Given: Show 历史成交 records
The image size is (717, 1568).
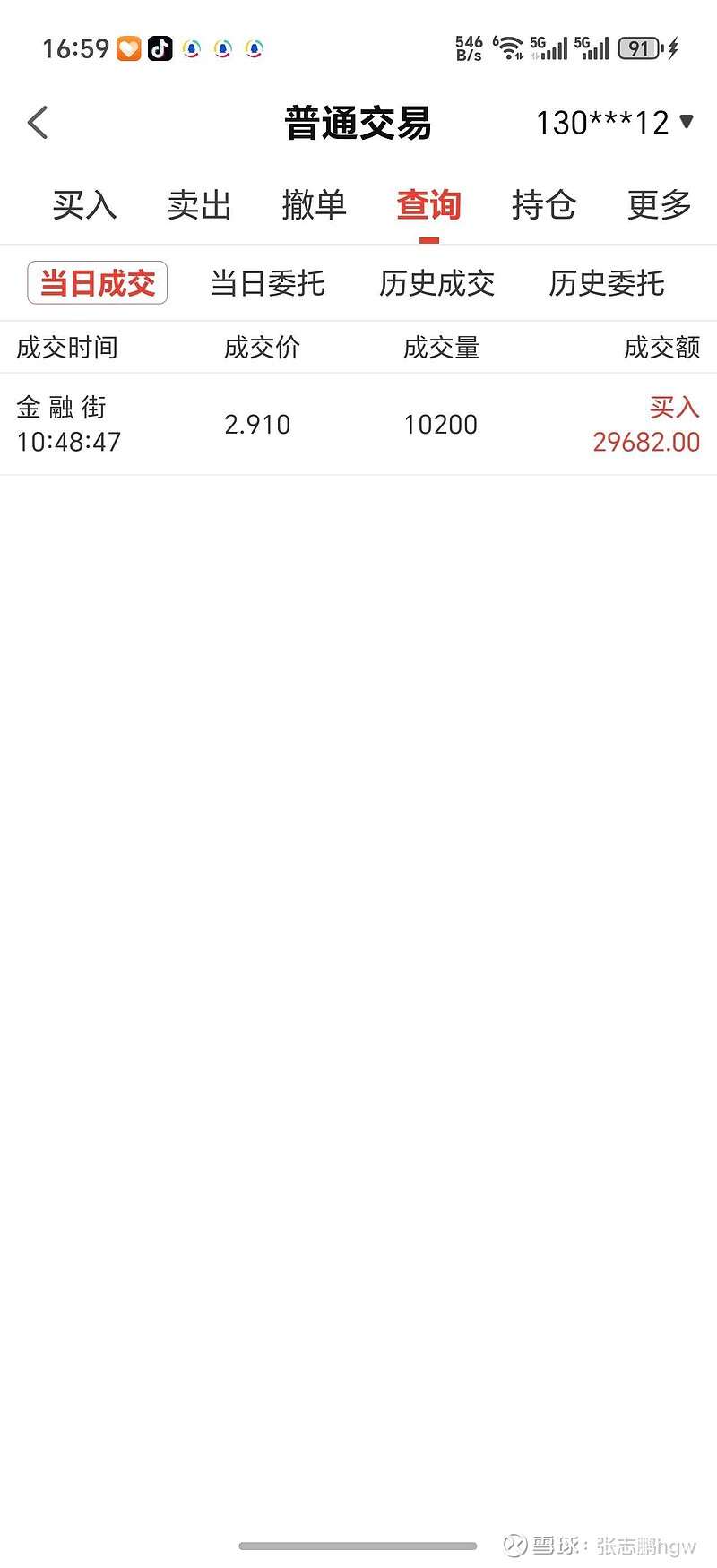Looking at the screenshot, I should click(x=436, y=283).
